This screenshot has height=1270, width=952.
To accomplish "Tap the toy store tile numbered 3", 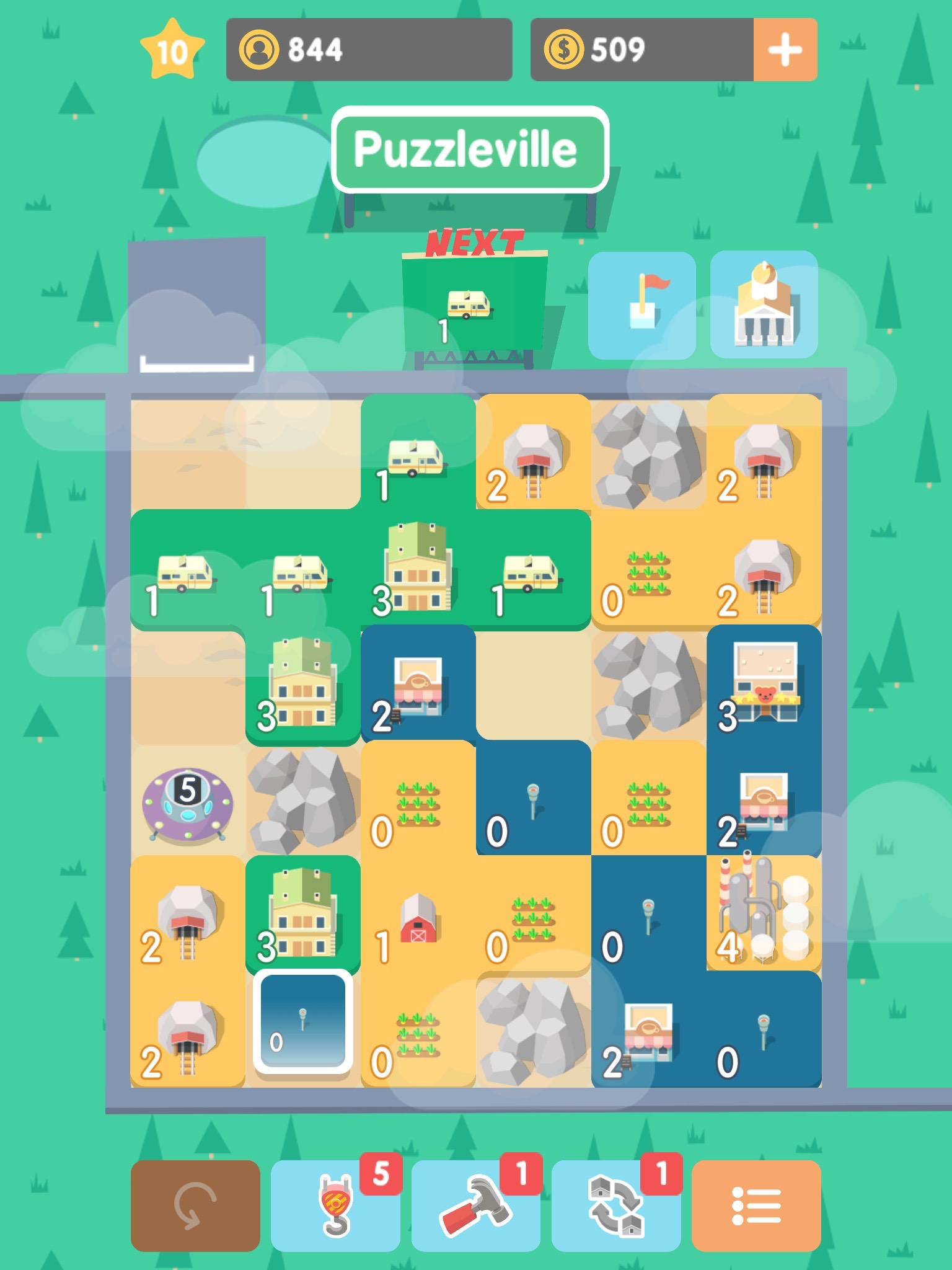I will pyautogui.click(x=764, y=682).
